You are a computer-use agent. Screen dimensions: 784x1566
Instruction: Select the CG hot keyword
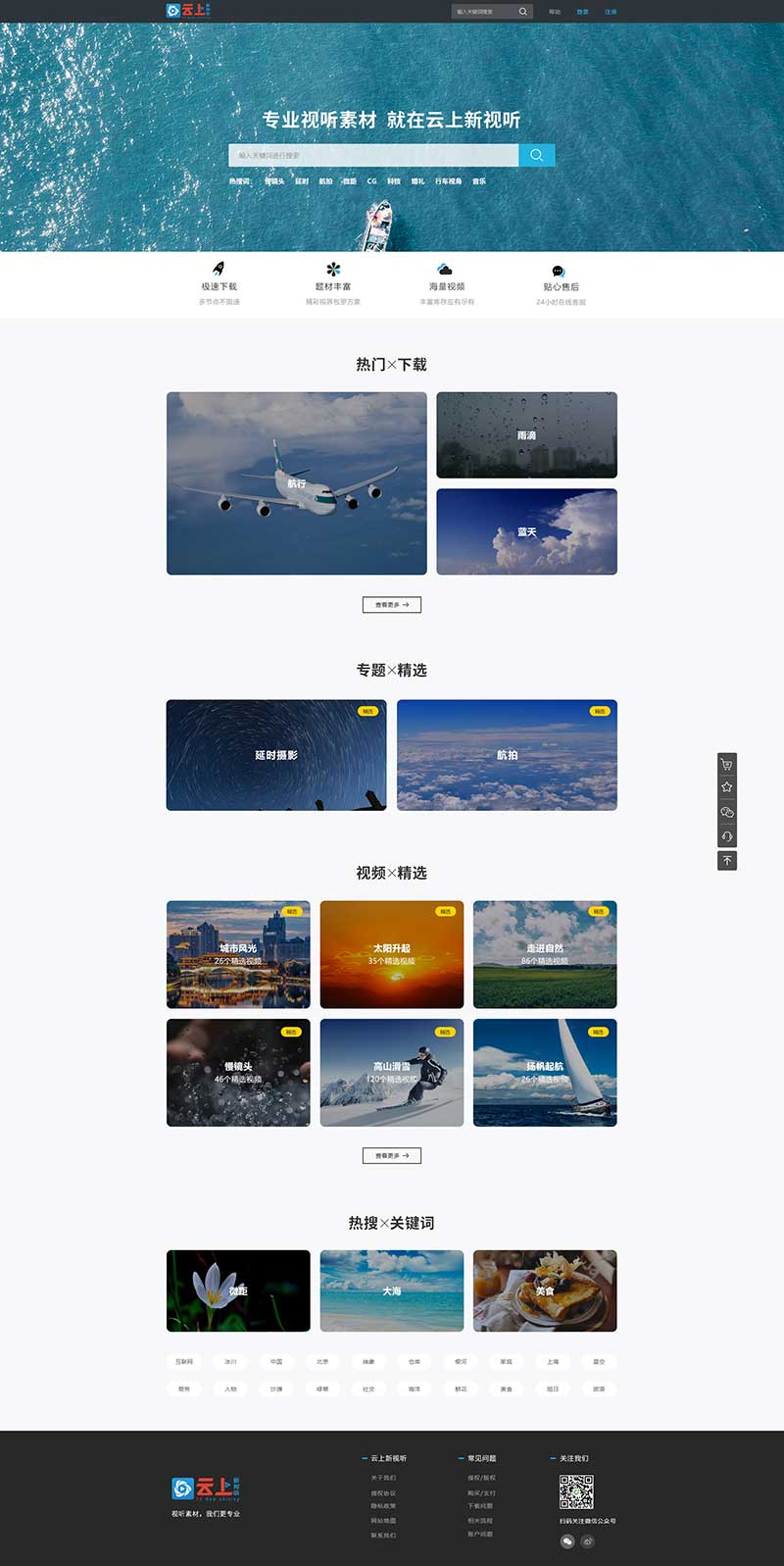click(x=371, y=181)
